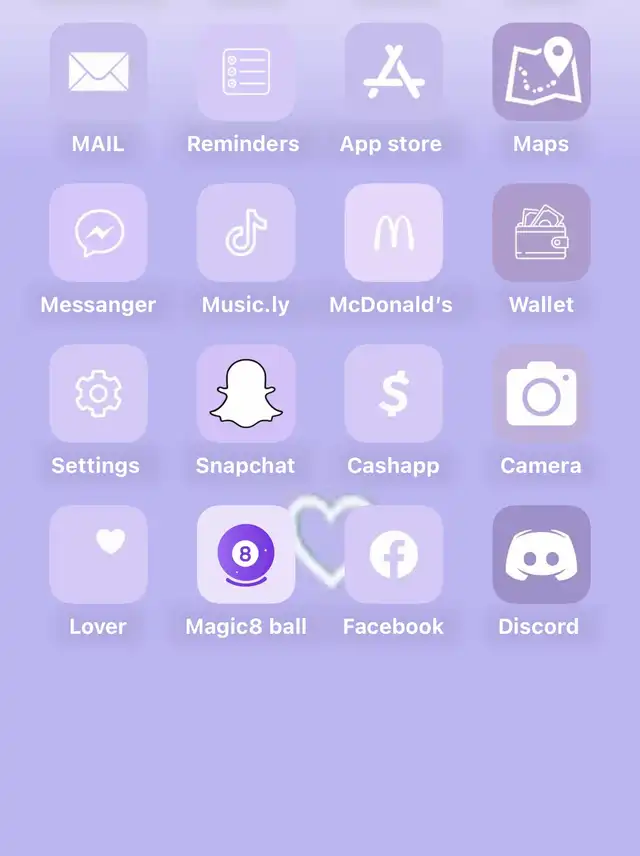Viewport: 640px width, 856px height.
Task: Launch Reminders
Action: click(x=246, y=73)
